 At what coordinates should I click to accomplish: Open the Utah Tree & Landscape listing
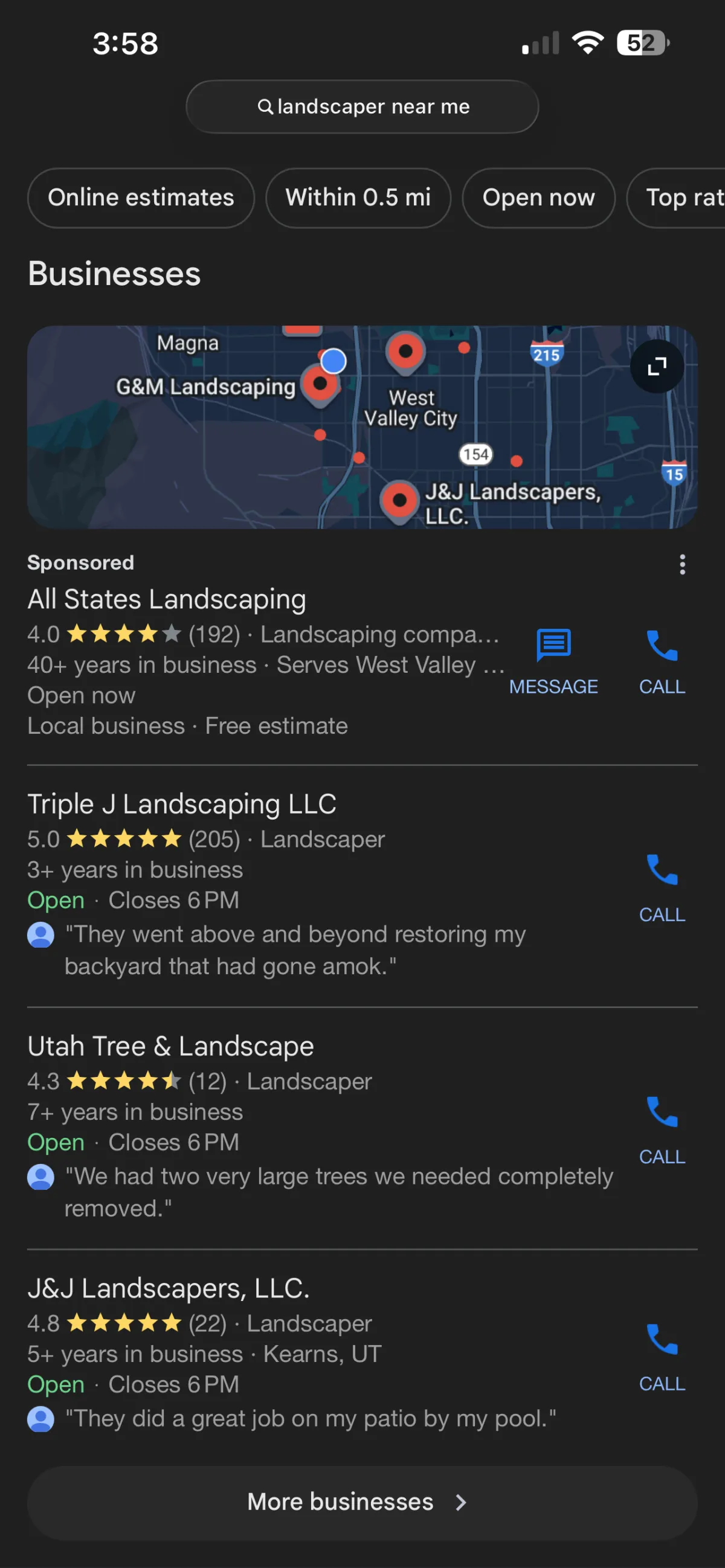(170, 1046)
